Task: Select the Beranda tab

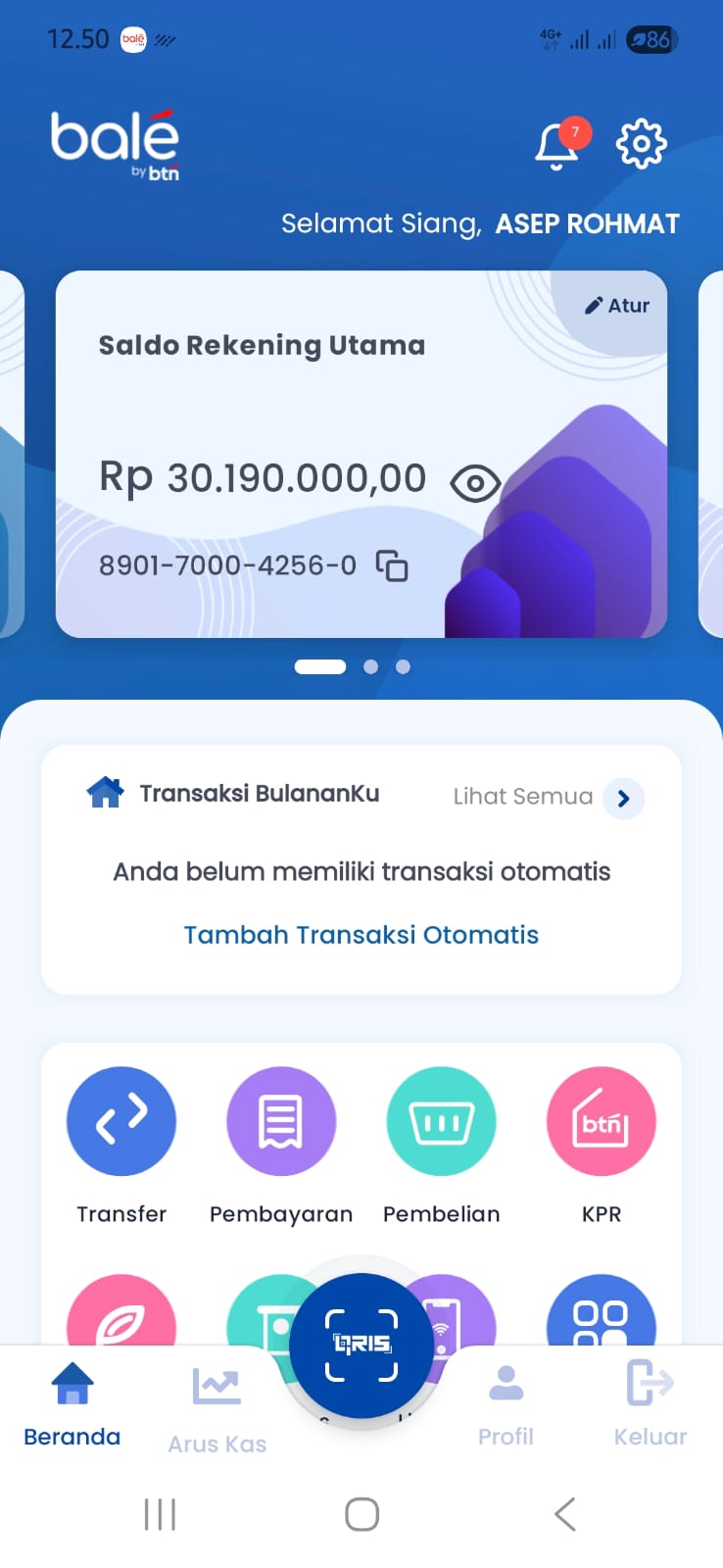Action: point(72,1403)
